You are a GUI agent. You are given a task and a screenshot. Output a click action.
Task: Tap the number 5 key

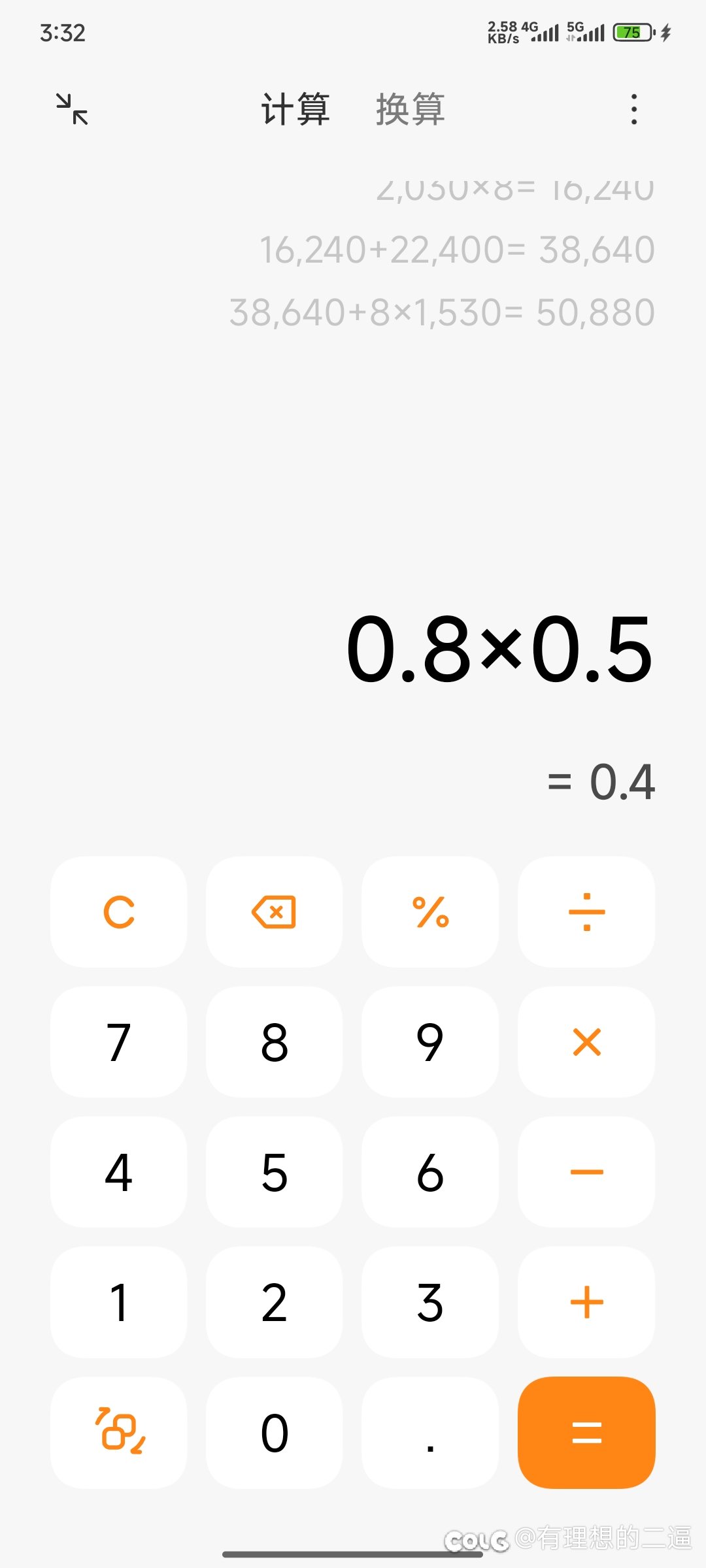(274, 1171)
